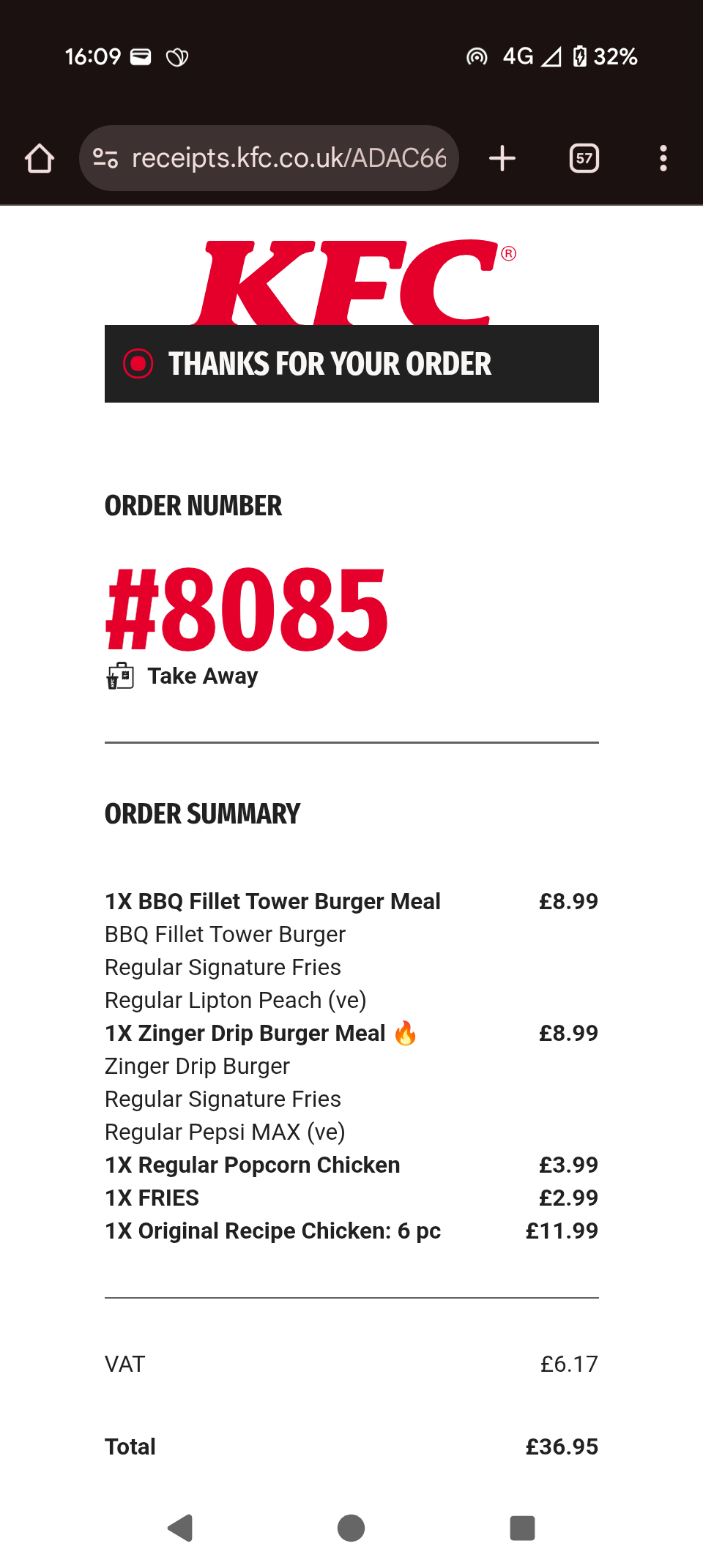Open a new browser tab
Image resolution: width=703 pixels, height=1568 pixels.
pos(502,158)
